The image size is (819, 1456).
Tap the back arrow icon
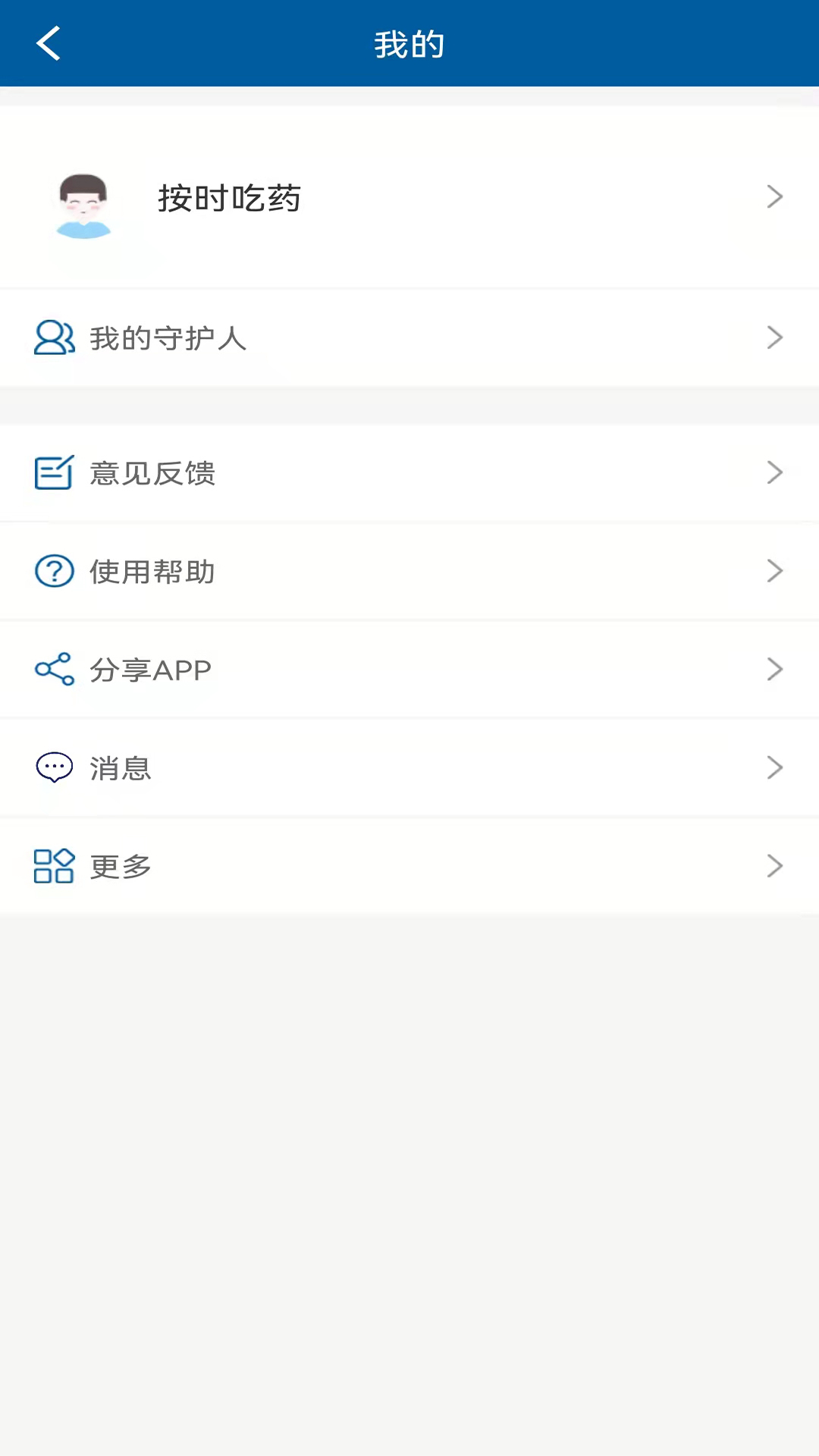48,42
